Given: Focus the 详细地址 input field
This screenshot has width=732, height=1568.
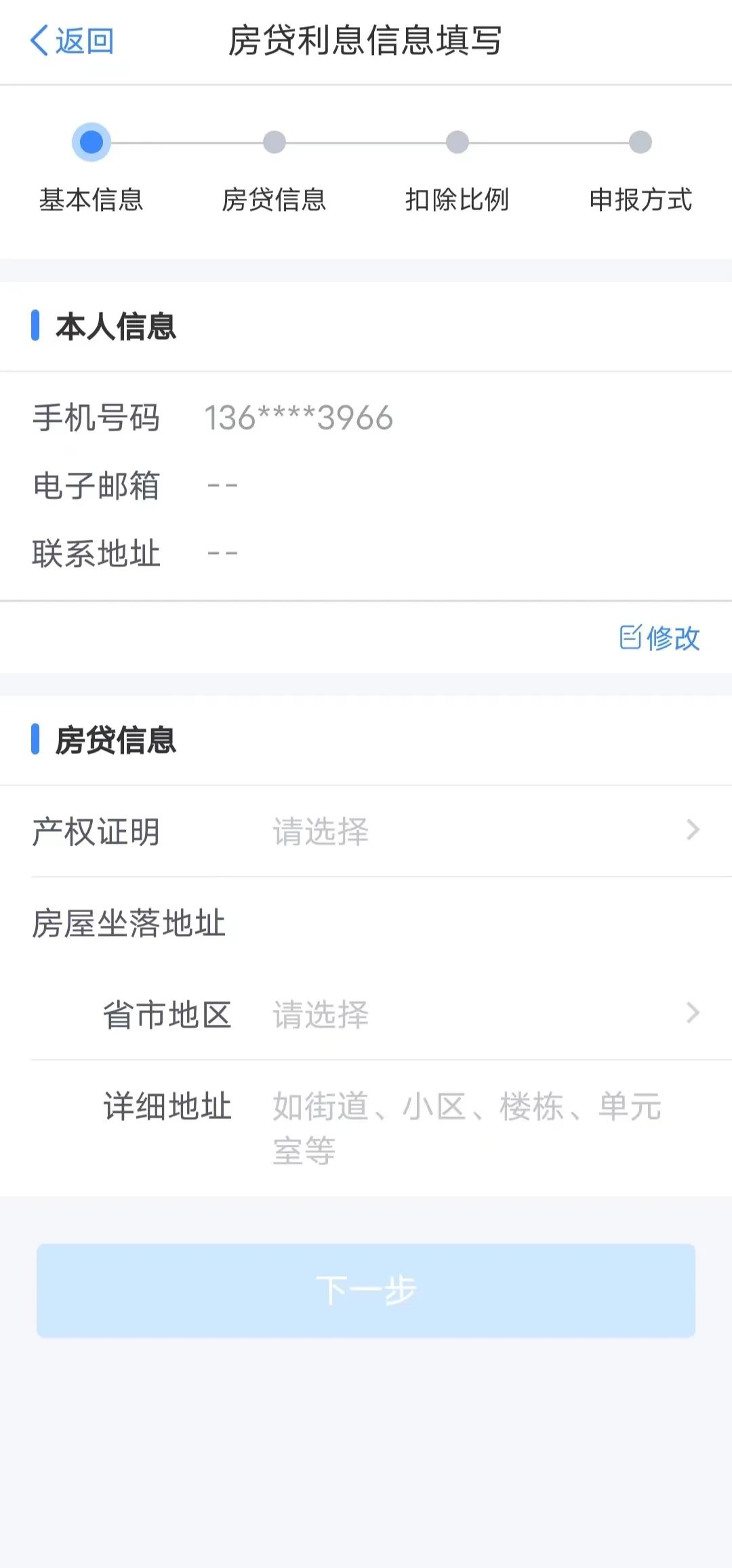Looking at the screenshot, I should coord(468,1128).
